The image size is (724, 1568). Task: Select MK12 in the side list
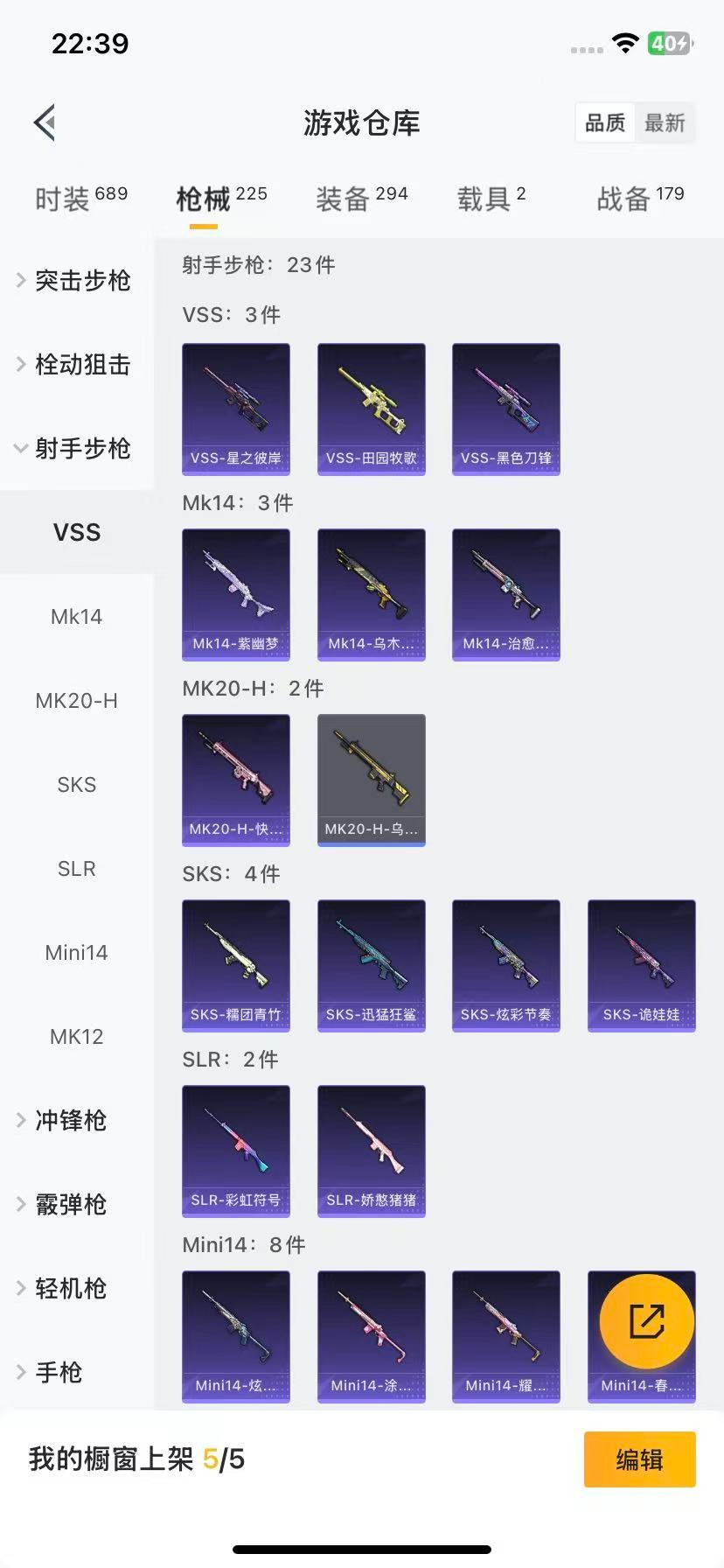[x=77, y=1037]
